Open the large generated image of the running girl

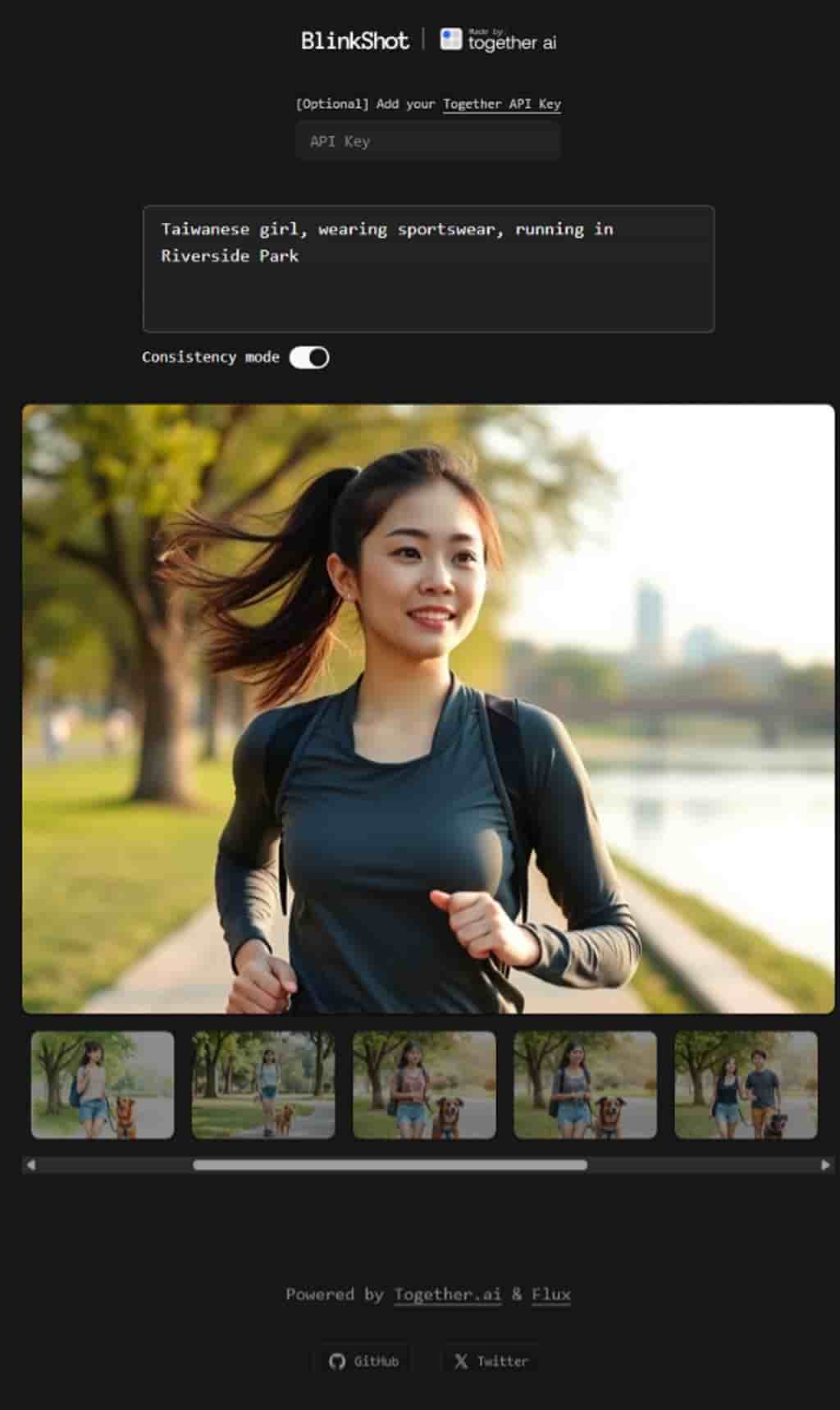[427, 708]
